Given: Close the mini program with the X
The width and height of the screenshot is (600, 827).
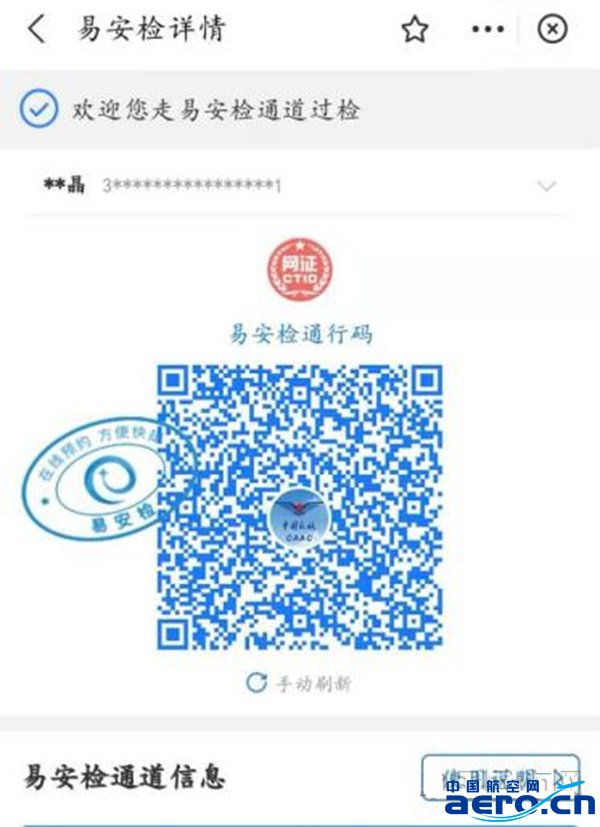Looking at the screenshot, I should coord(552,30).
